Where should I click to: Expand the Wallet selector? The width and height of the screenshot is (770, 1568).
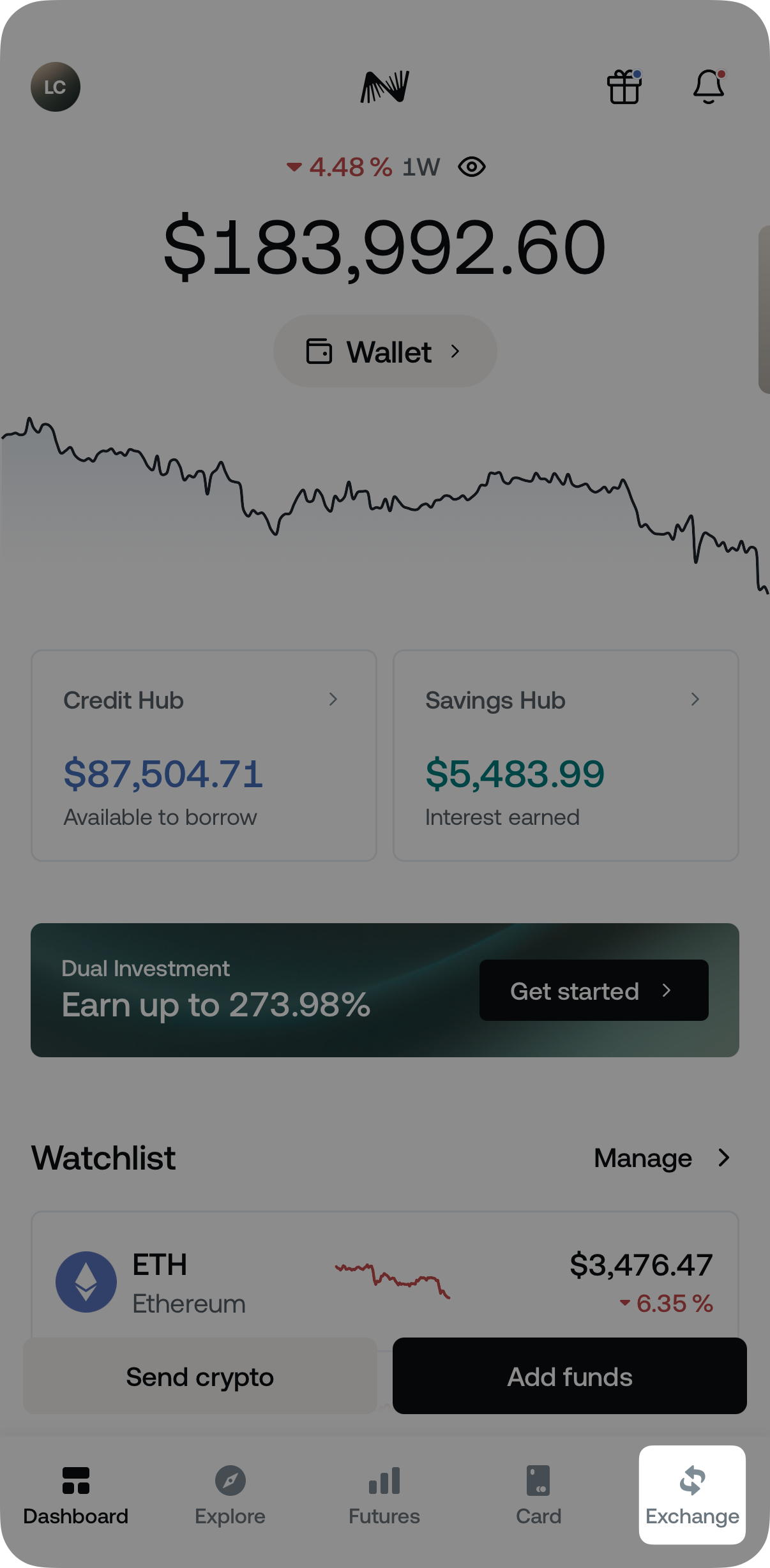click(x=384, y=351)
